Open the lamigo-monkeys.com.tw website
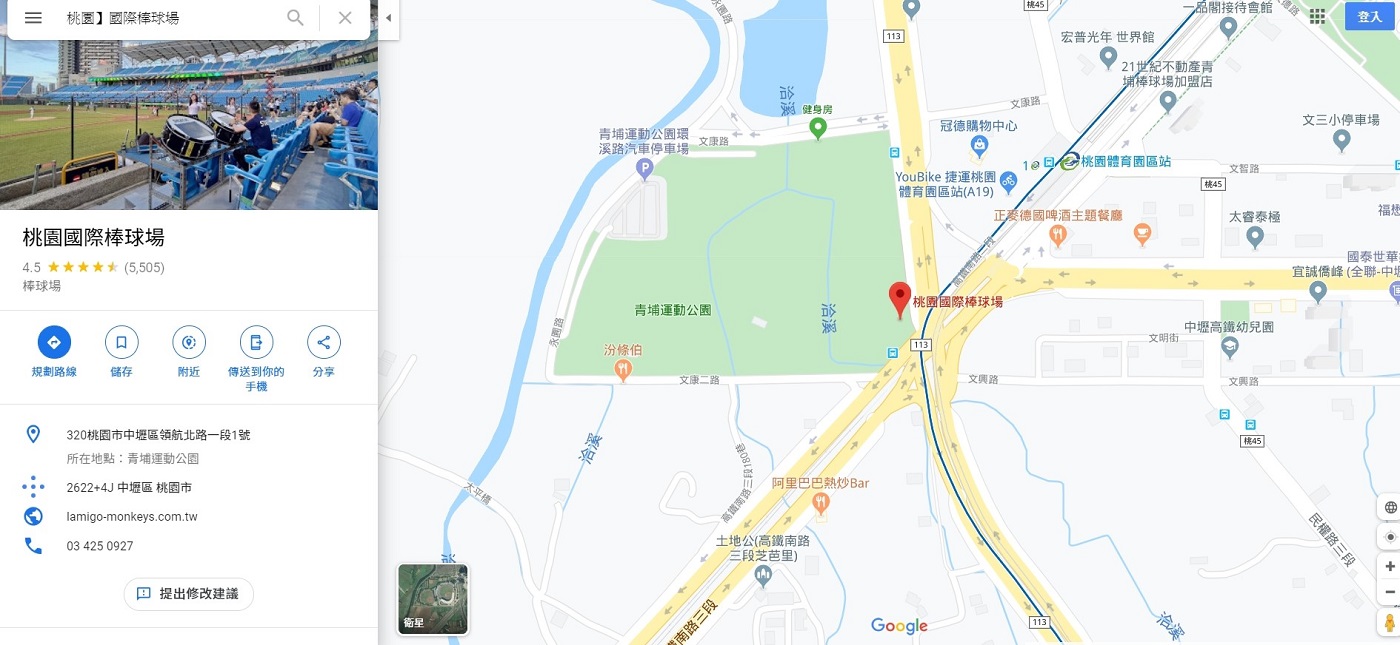The width and height of the screenshot is (1400, 645). 132,517
